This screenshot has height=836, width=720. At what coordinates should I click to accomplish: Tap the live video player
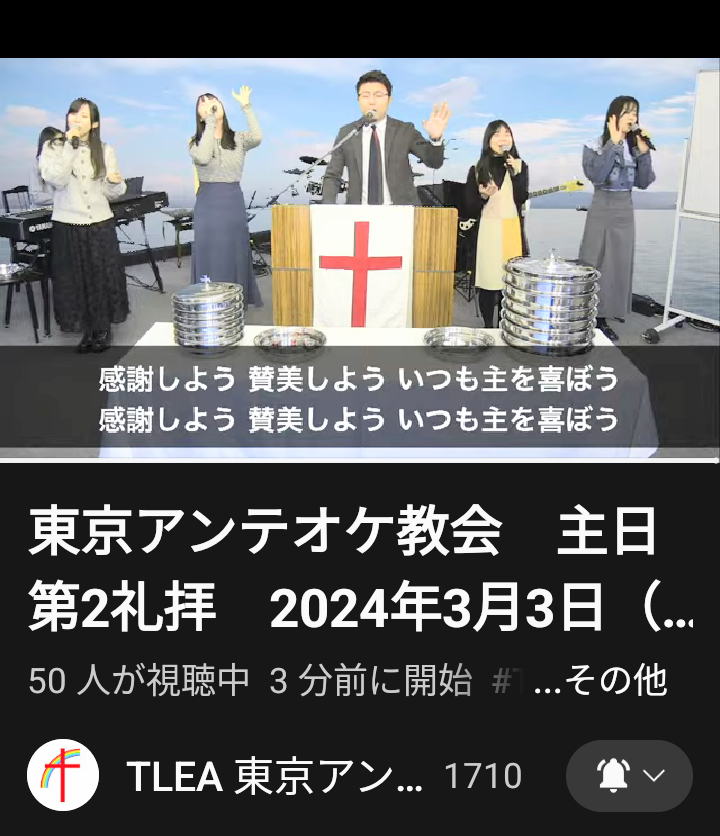coord(360,258)
